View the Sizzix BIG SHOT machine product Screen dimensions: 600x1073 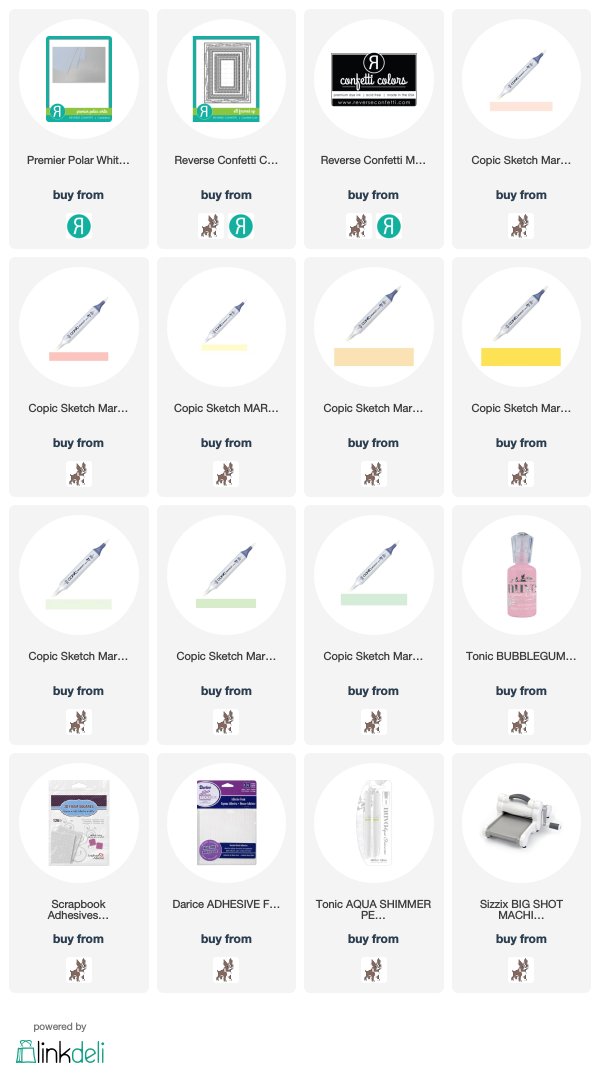click(521, 823)
